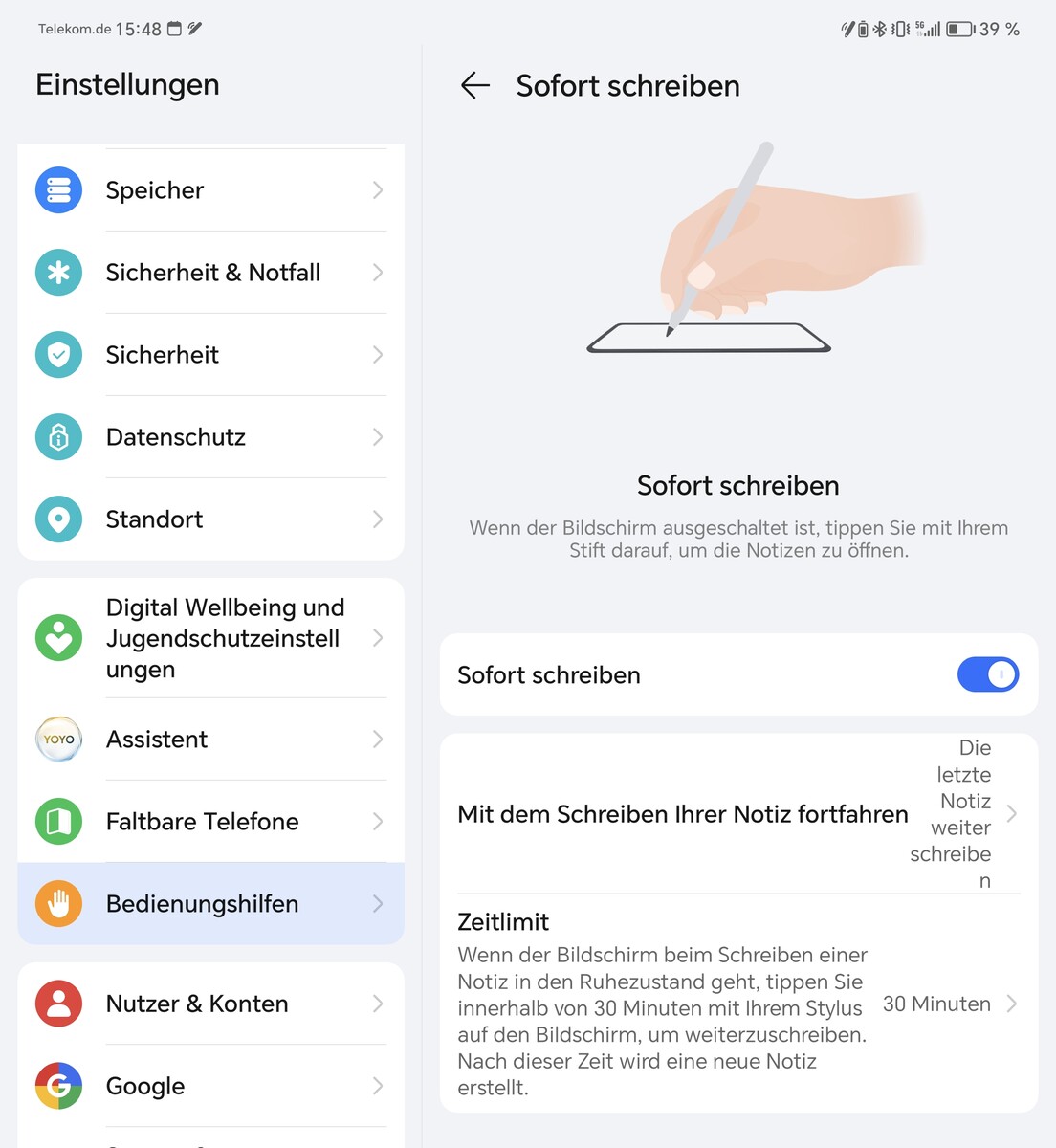Open Nutzer & Konten
This screenshot has height=1148, width=1056.
[210, 1004]
